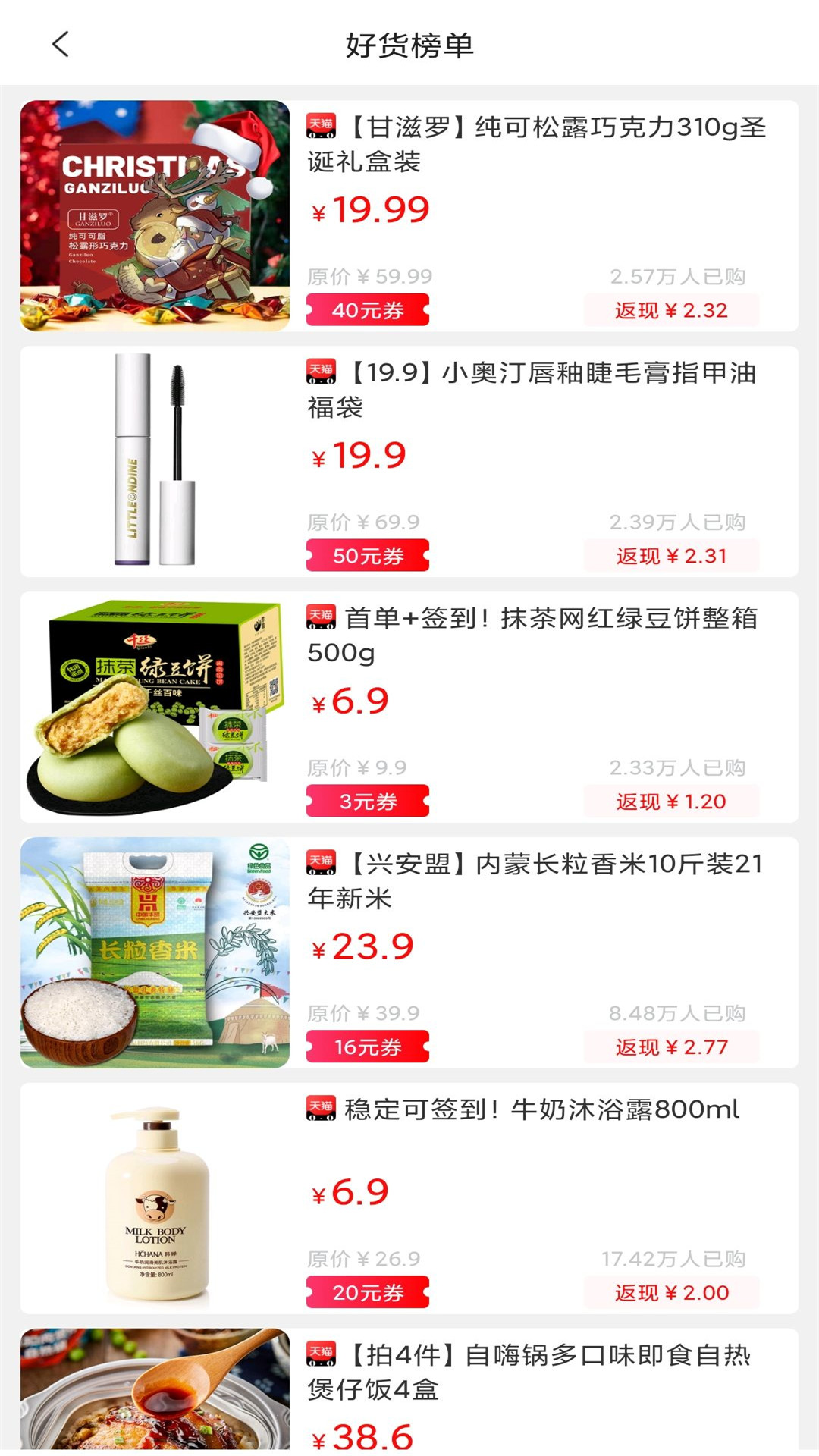Open the 甘滋罗 truffle chocolate gift box item
Viewport: 819px width, 1456px height.
tap(535, 144)
